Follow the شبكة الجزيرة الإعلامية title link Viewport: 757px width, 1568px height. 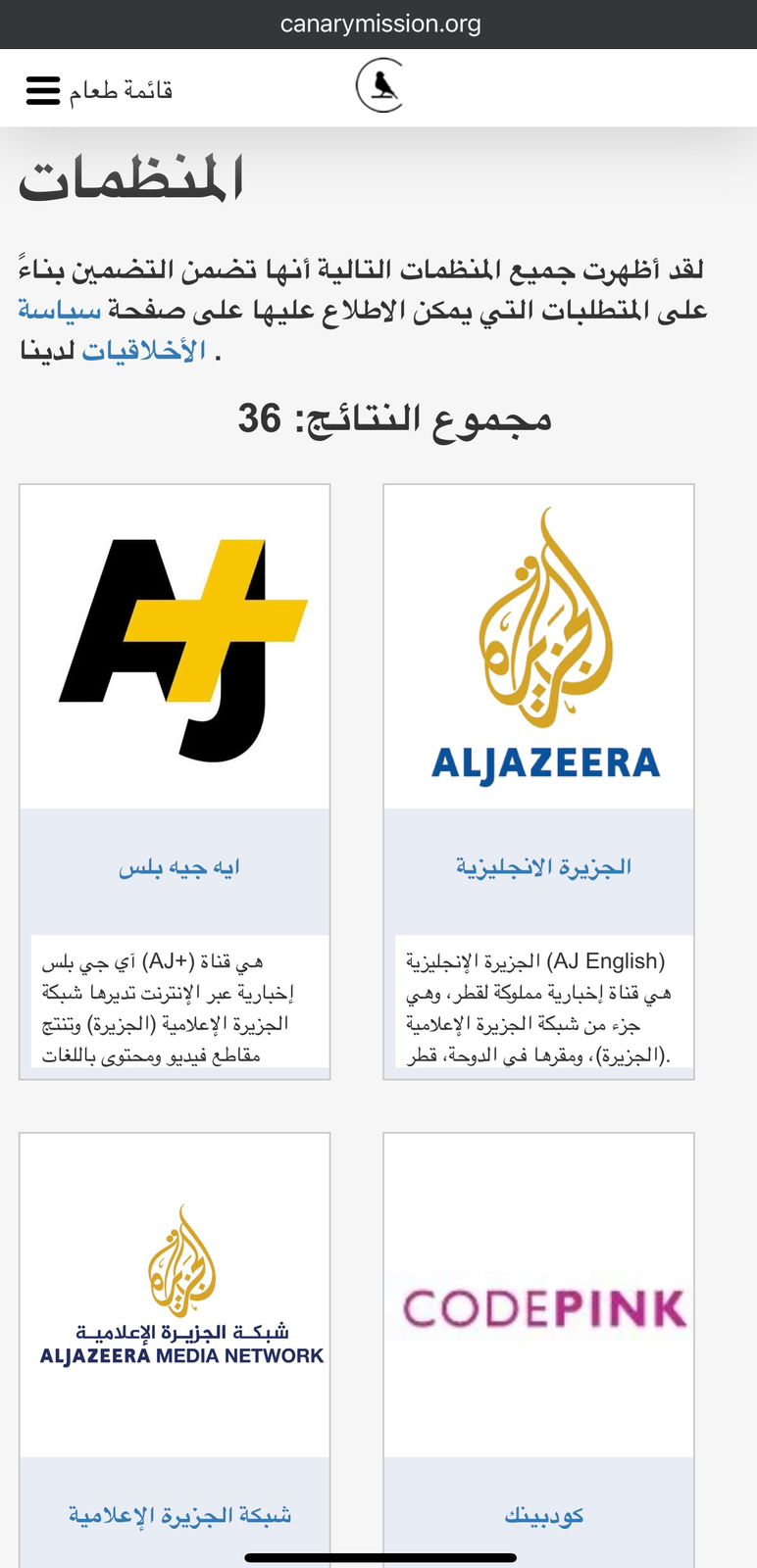179,1515
